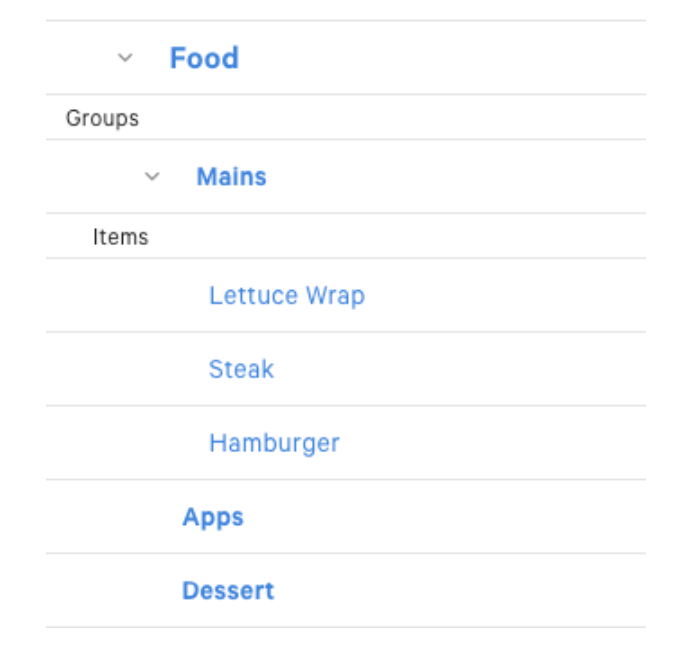Open the Steak item

click(241, 369)
